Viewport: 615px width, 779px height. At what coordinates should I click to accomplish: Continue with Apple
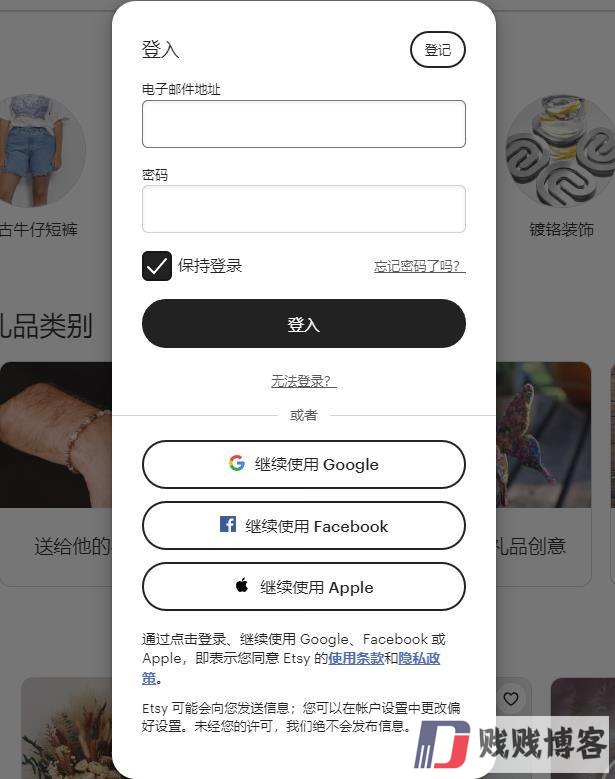coord(303,587)
